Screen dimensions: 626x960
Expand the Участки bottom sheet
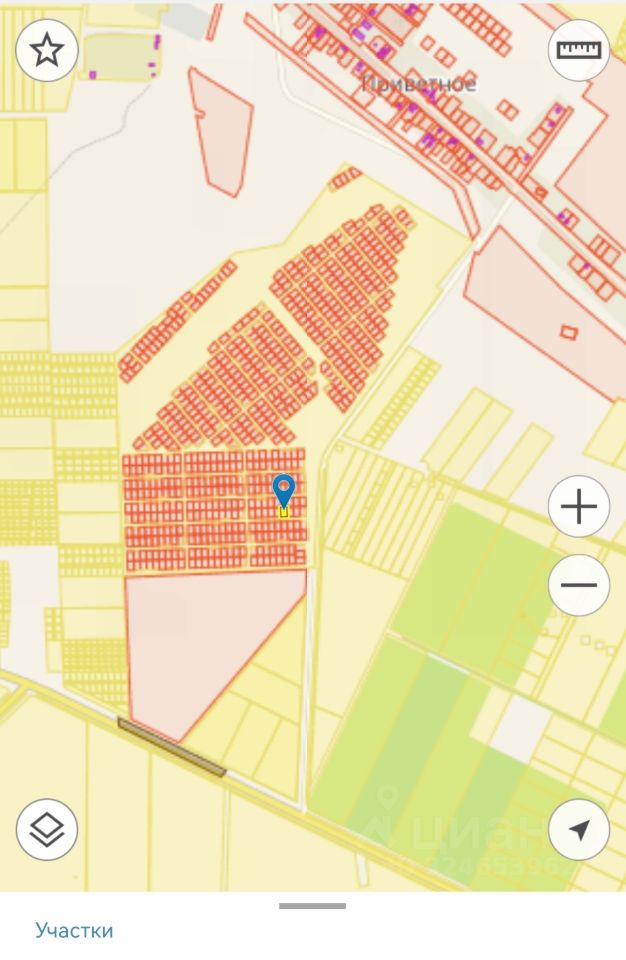[x=313, y=906]
